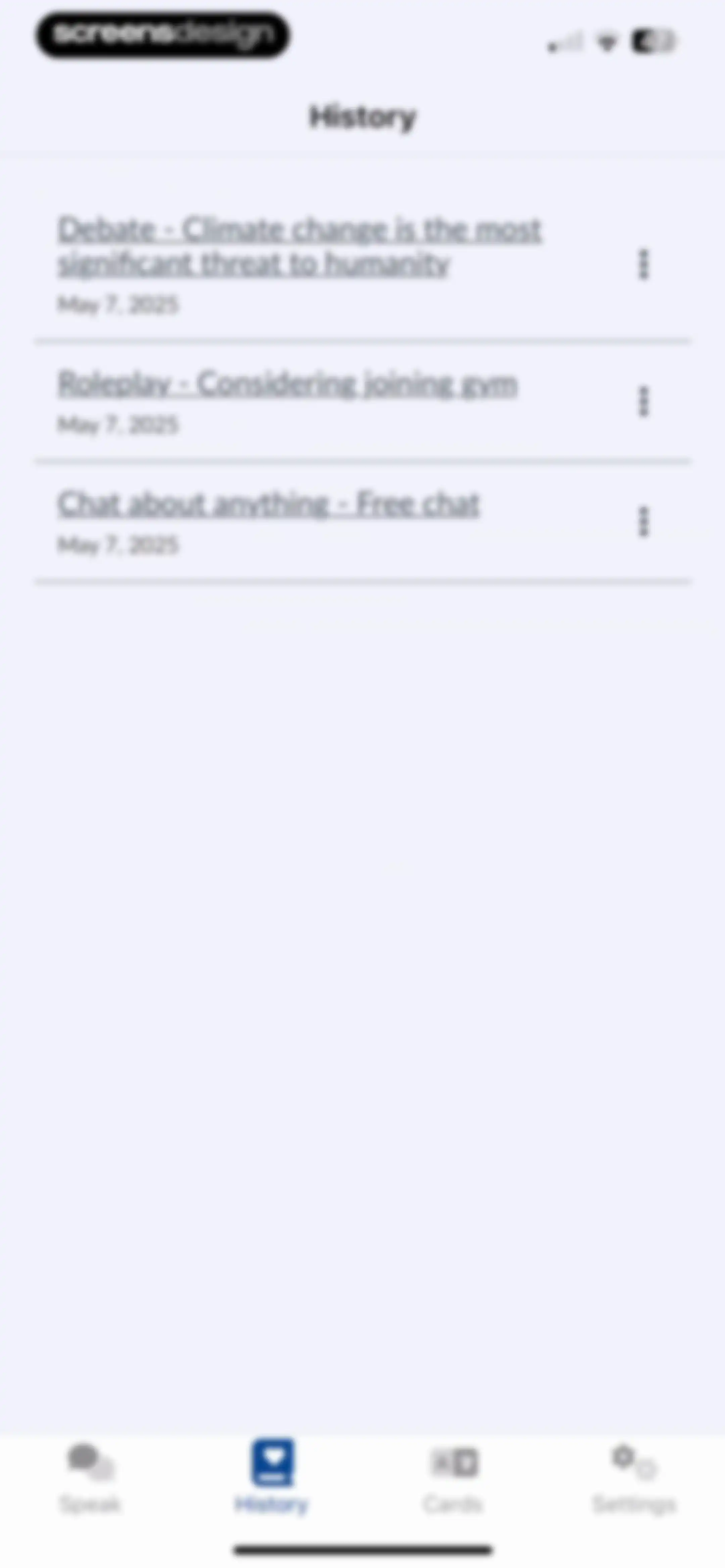Go to the Cards tab
Image resolution: width=725 pixels, height=1568 pixels.
[453, 1478]
